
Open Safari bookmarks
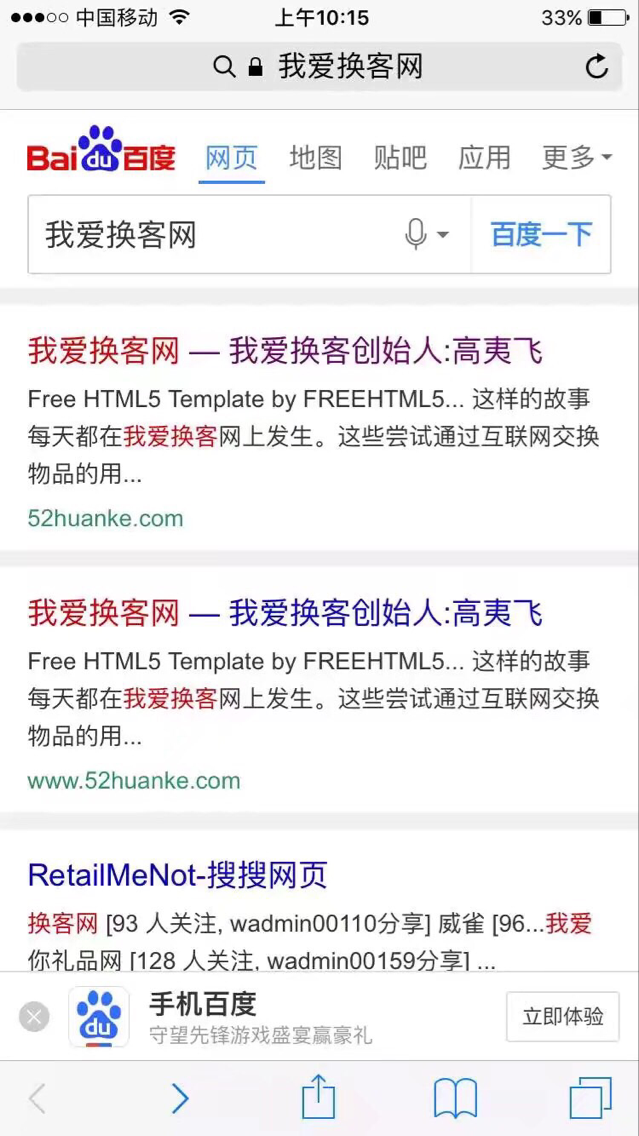[455, 1099]
